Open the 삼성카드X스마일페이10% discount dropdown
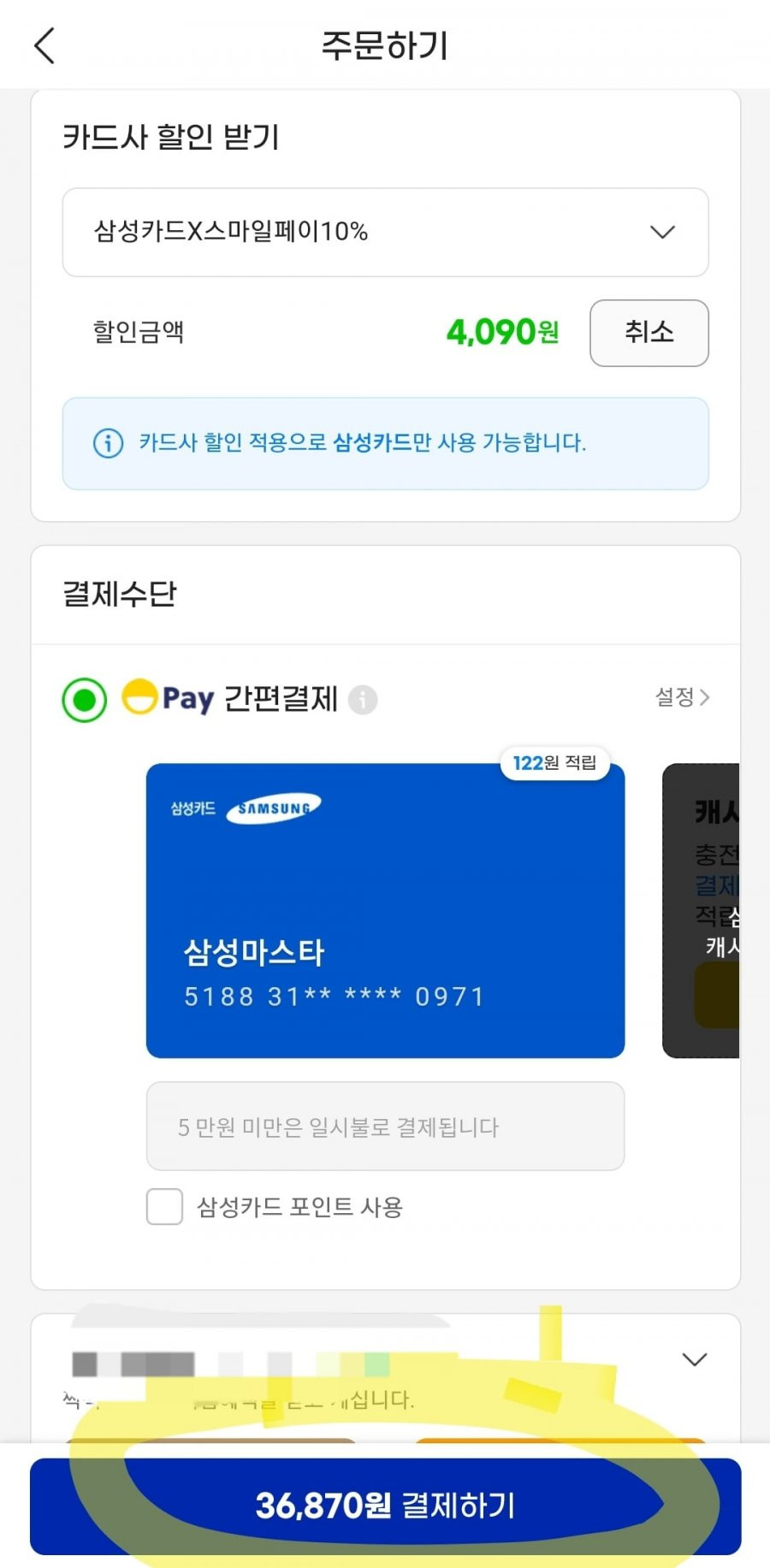Viewport: 770px width, 1568px height. pyautogui.click(x=385, y=232)
